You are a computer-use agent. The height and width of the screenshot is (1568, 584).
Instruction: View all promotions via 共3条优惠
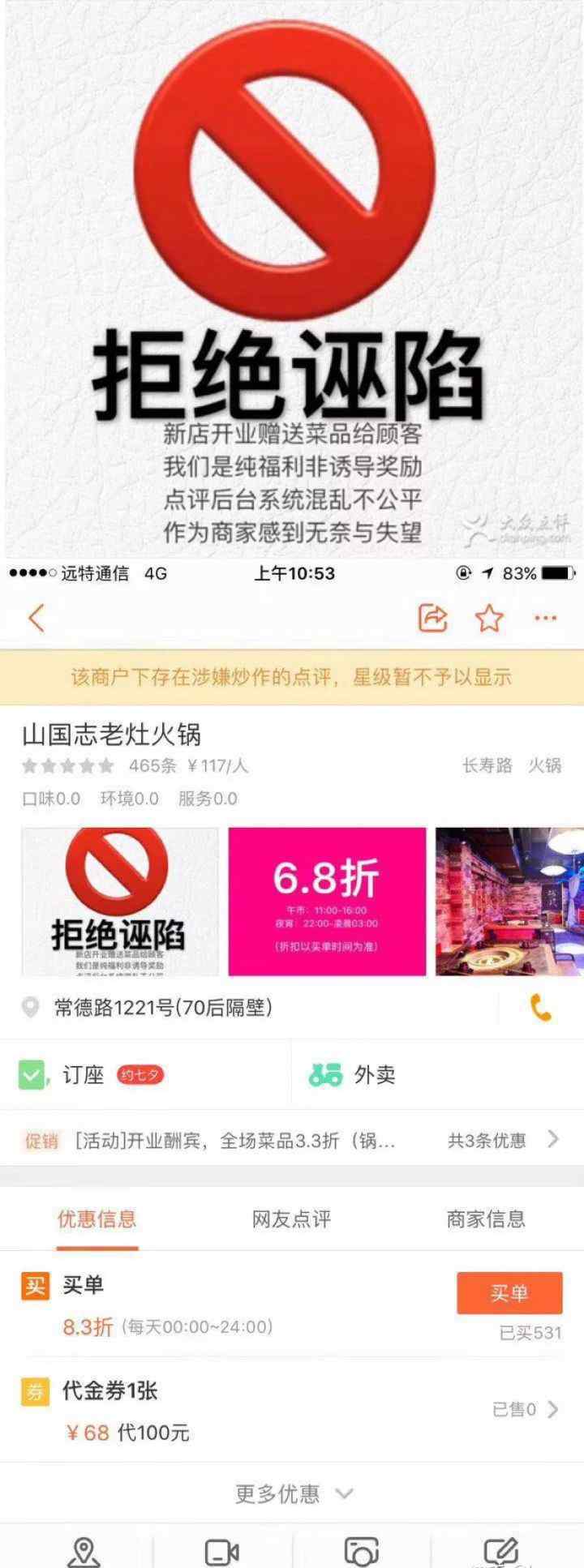click(503, 1140)
